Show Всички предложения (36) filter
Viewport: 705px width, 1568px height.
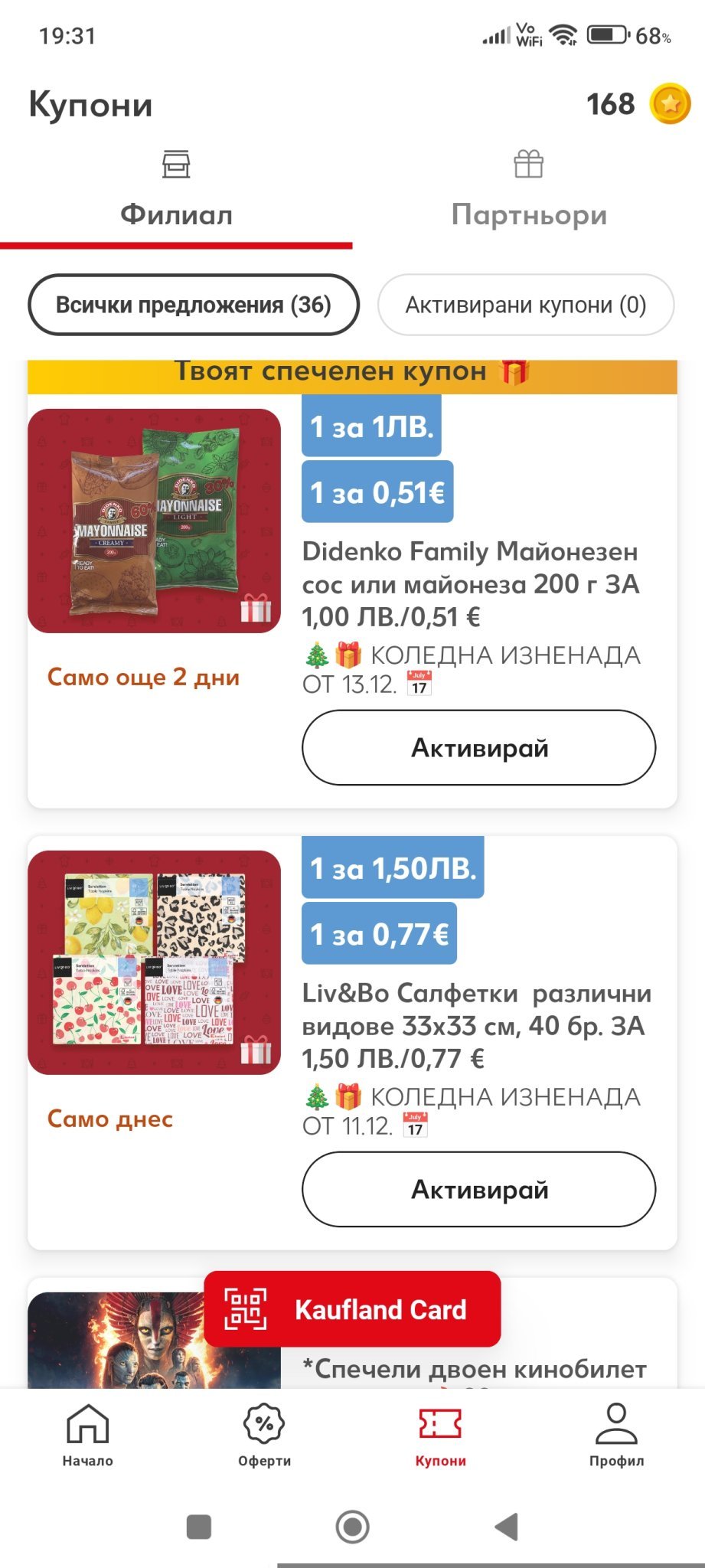194,305
